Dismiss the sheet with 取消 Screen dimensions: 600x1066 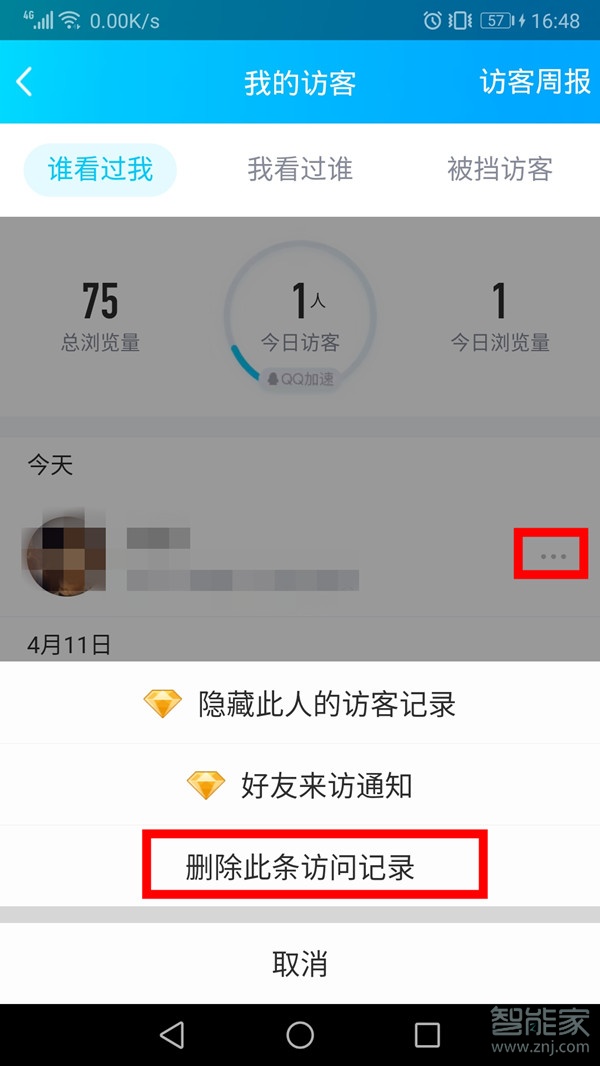pyautogui.click(x=300, y=964)
